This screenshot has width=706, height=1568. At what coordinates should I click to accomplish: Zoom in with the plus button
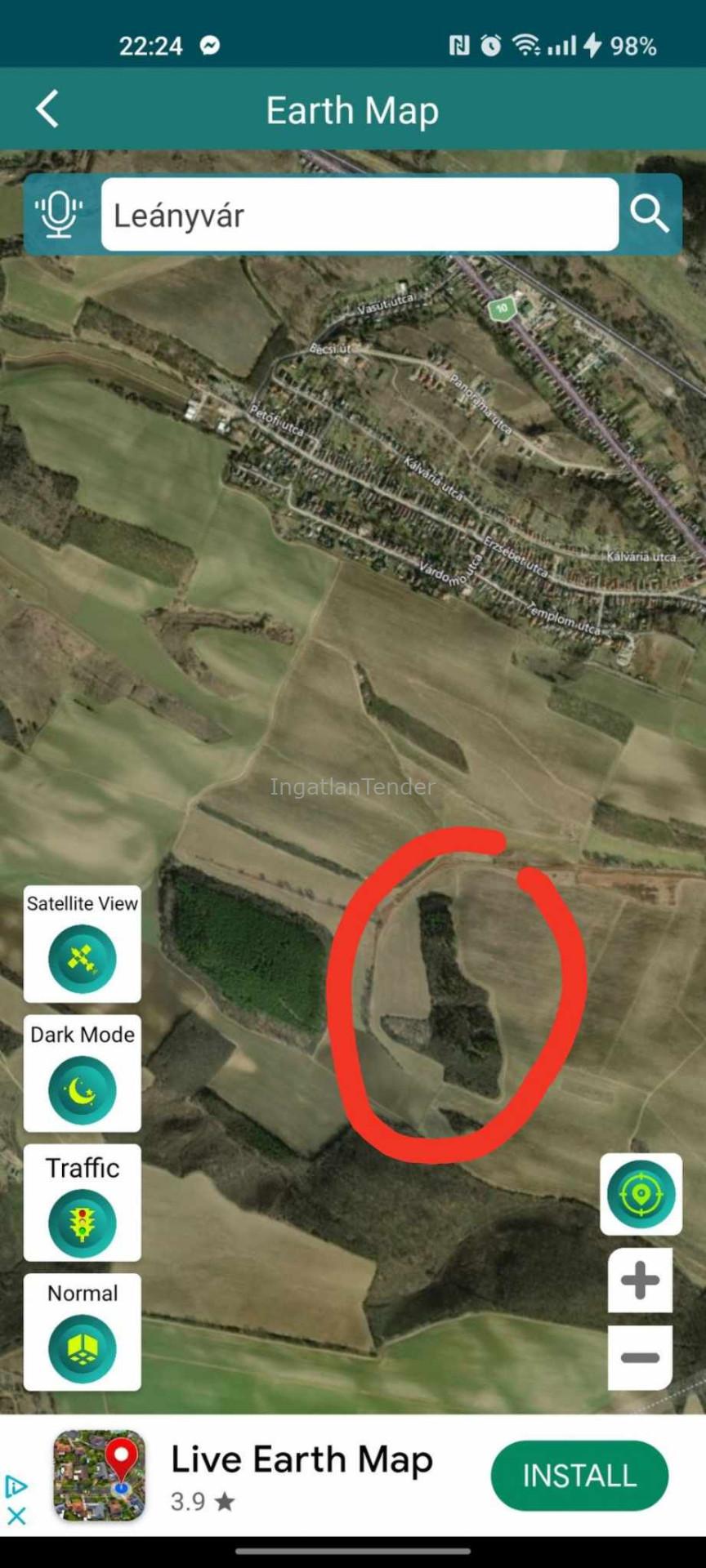pos(641,1280)
